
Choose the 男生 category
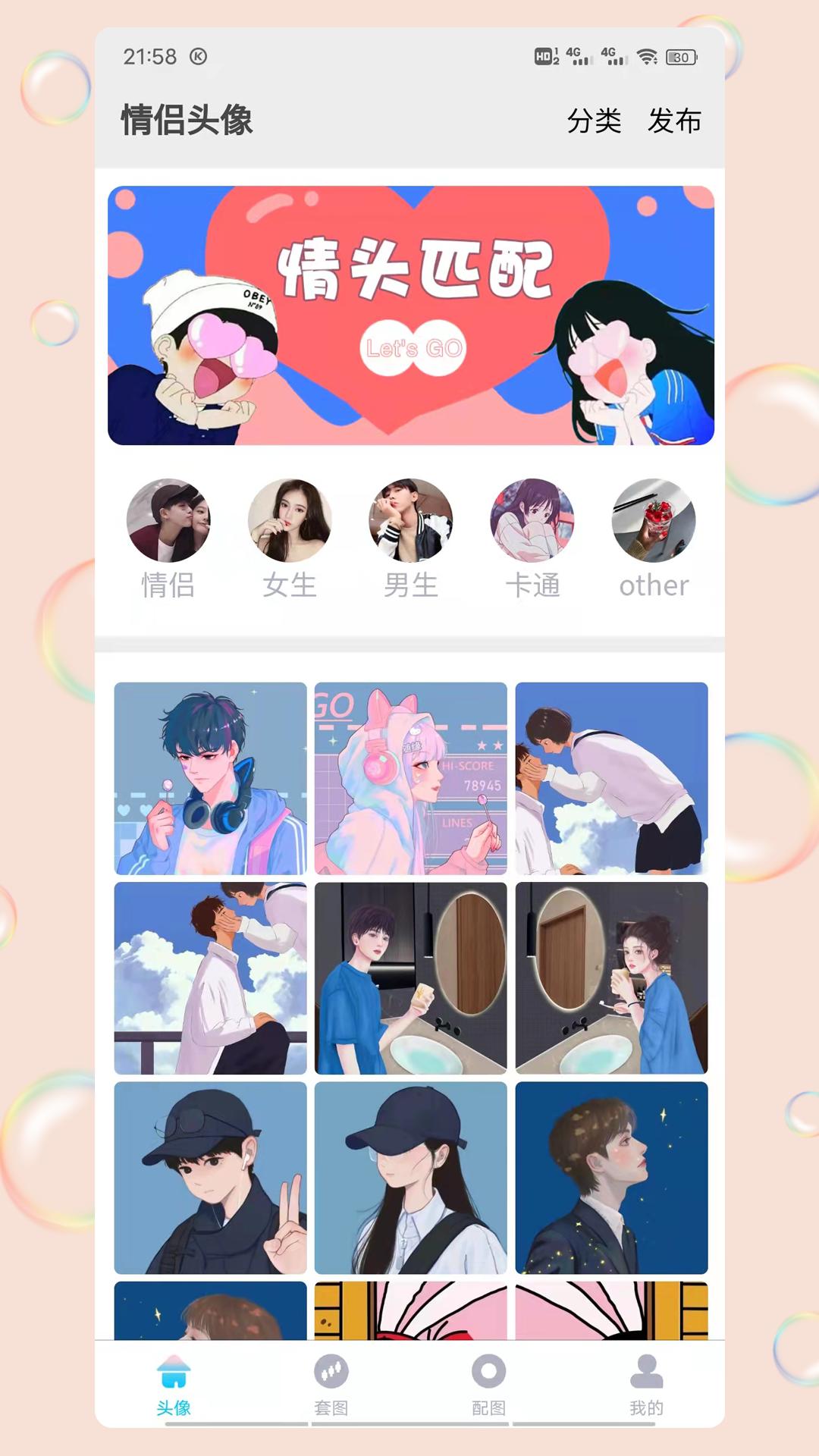(x=410, y=538)
